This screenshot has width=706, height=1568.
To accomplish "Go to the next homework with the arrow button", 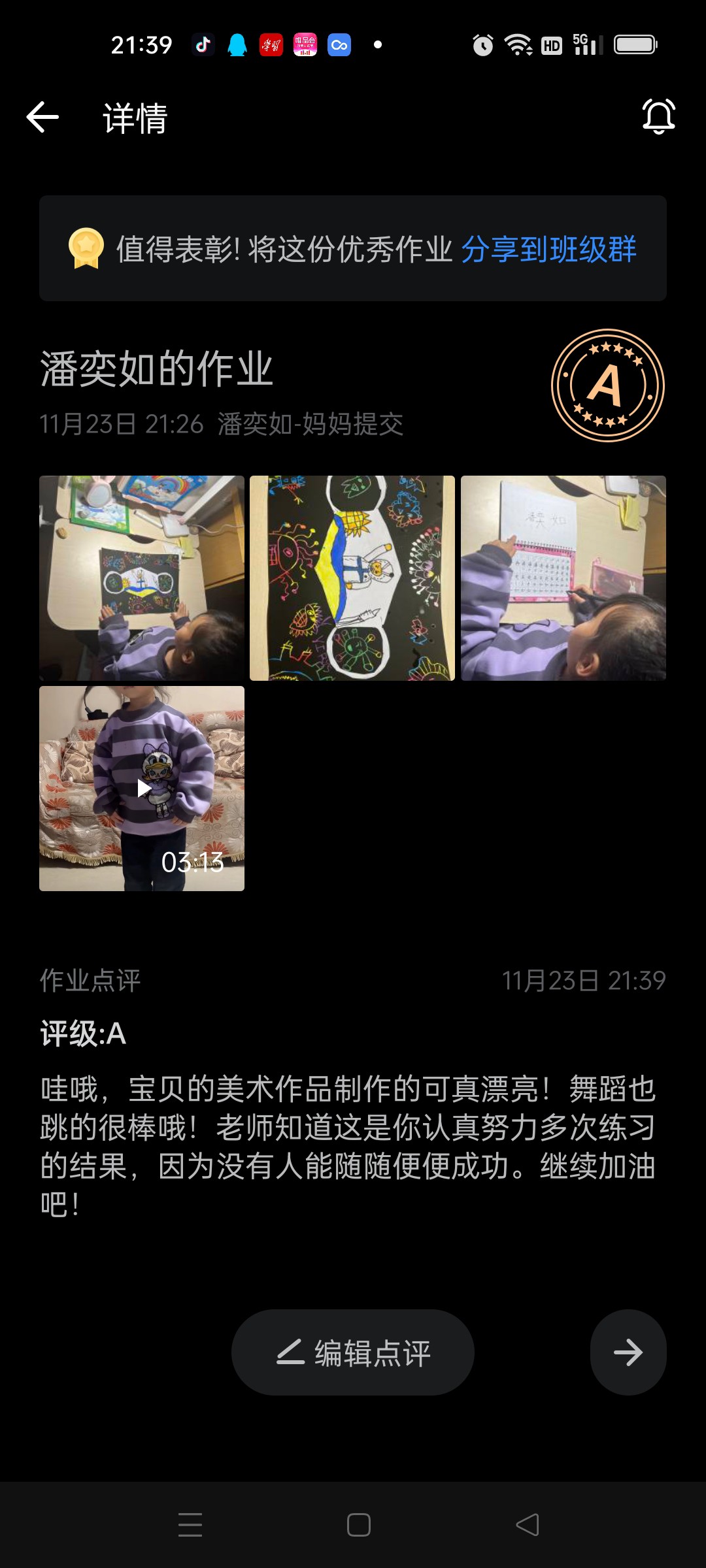I will pyautogui.click(x=628, y=1352).
